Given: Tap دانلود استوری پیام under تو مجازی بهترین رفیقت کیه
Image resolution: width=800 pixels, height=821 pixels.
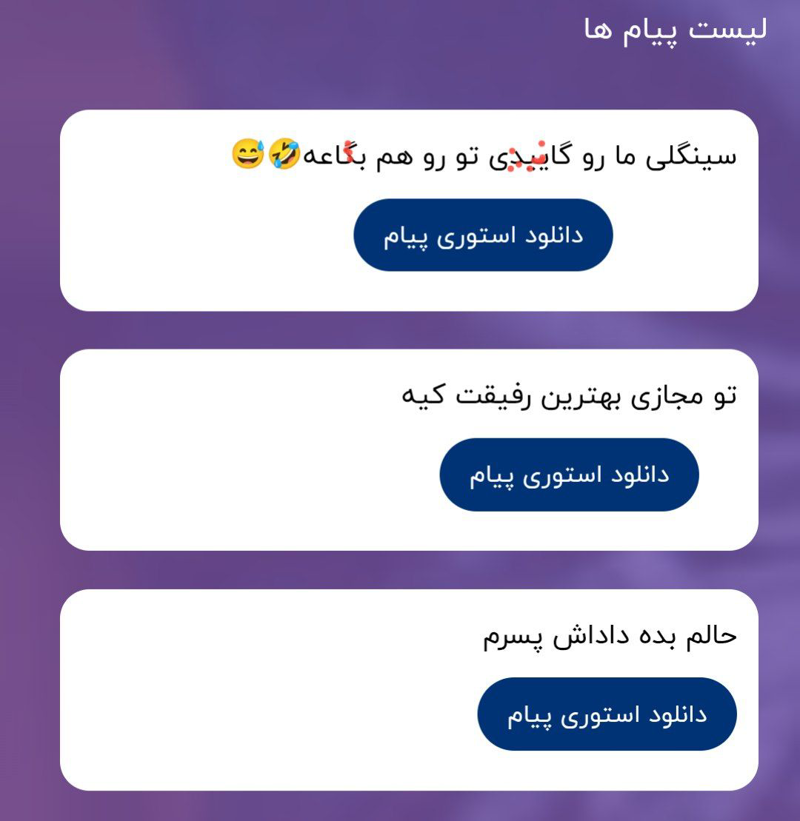Looking at the screenshot, I should (x=569, y=475).
